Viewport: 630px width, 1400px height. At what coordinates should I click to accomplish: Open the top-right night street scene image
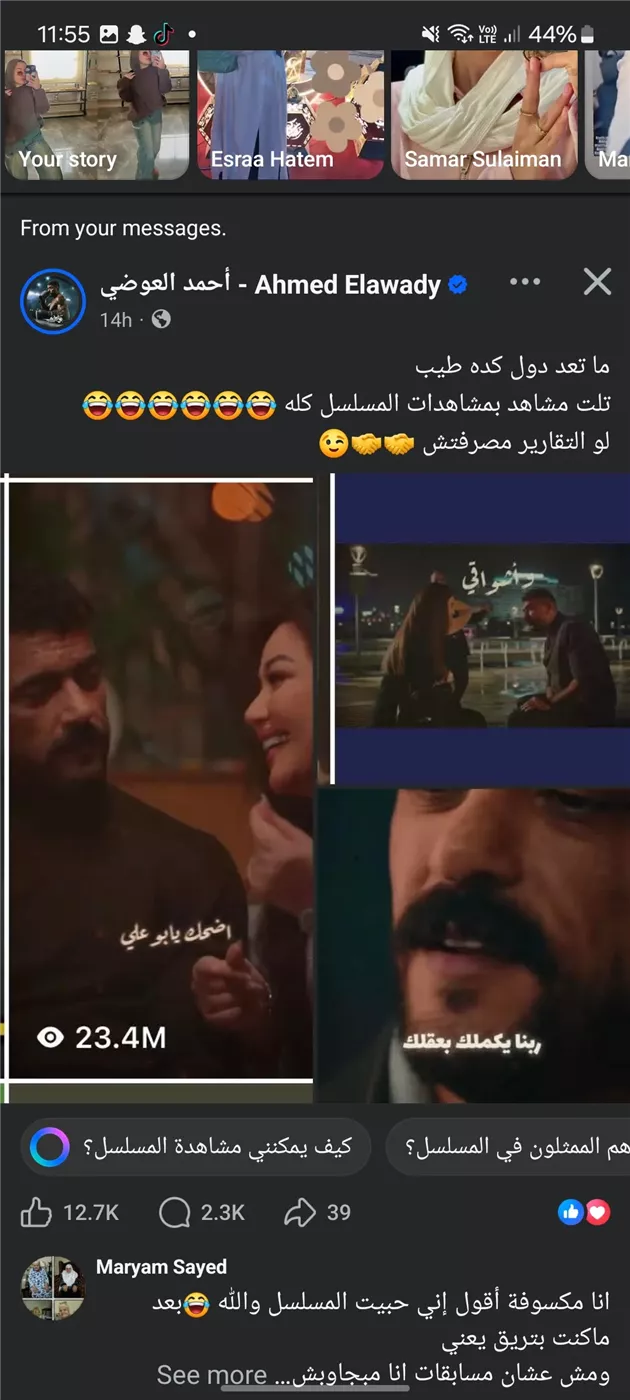[x=478, y=628]
